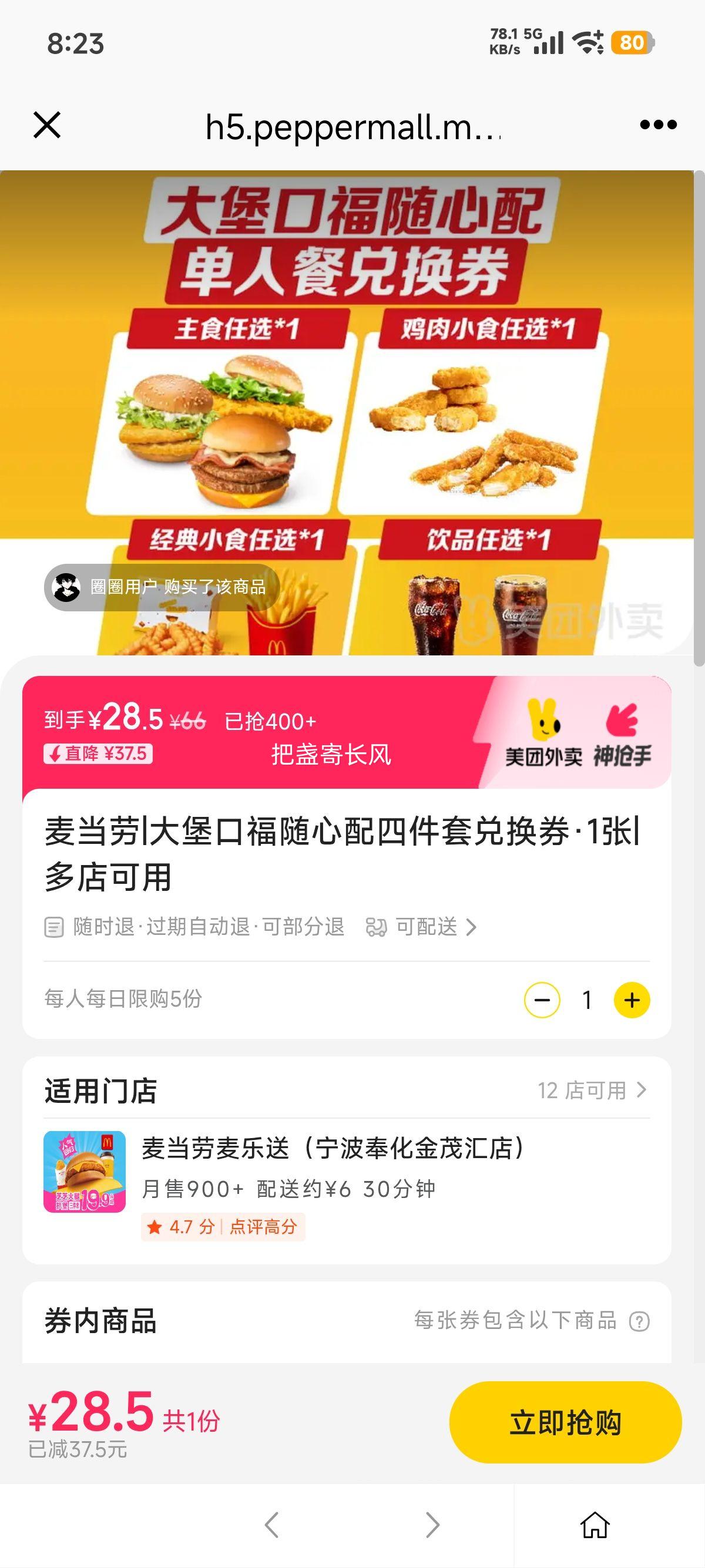Open delivery details via 可配送 chevron
The width and height of the screenshot is (705, 1568).
(471, 928)
